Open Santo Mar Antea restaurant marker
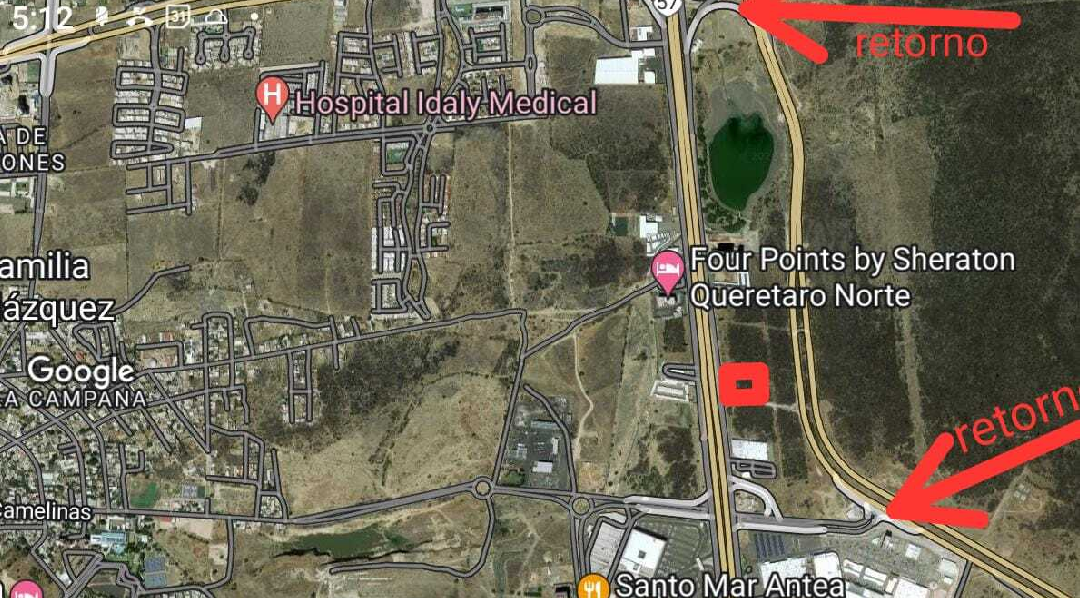This screenshot has width=1080, height=598. tap(593, 586)
